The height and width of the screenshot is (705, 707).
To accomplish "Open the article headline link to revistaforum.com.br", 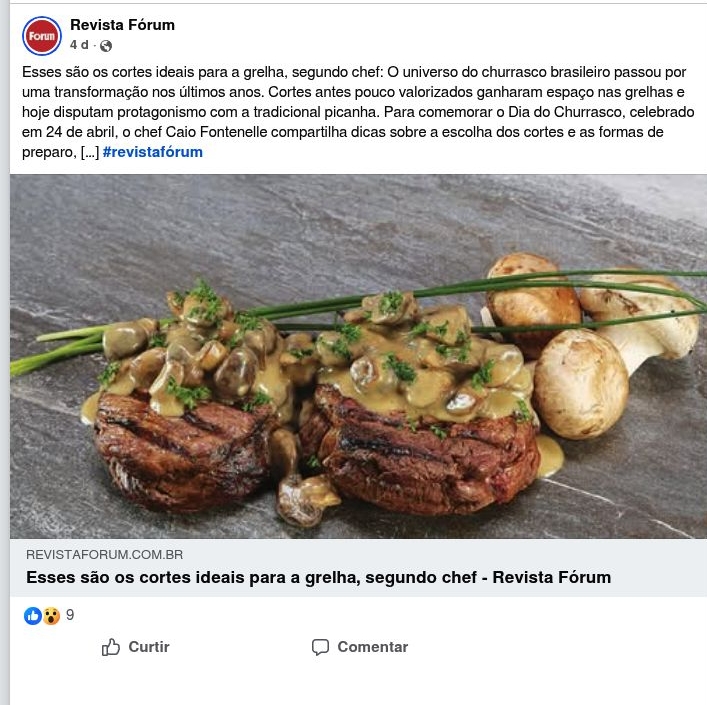I will pos(318,577).
